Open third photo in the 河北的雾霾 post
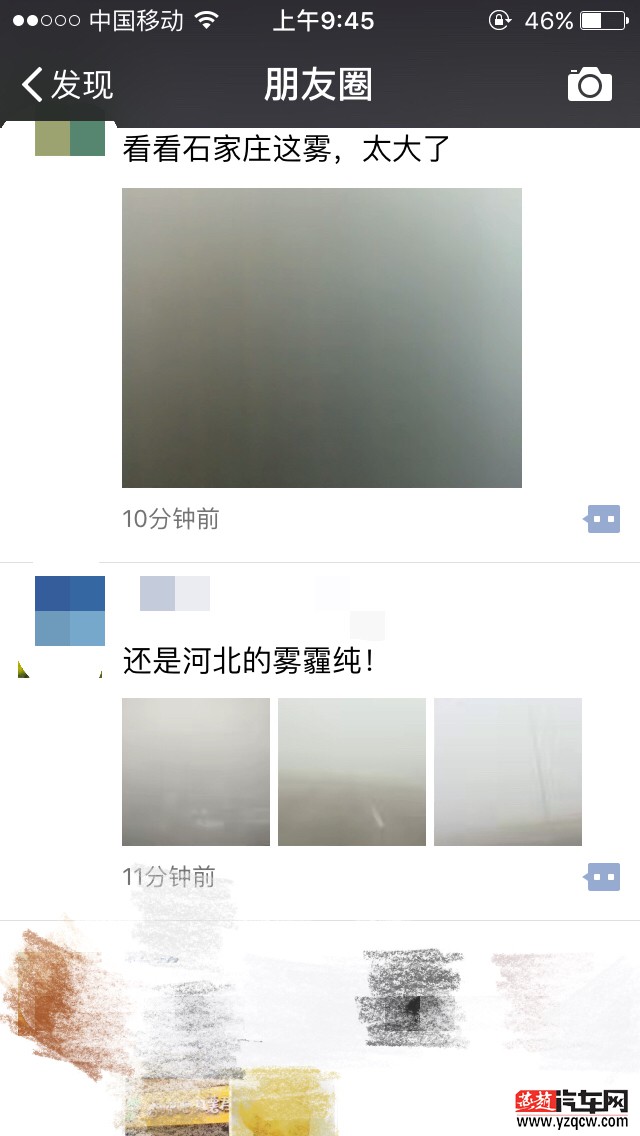This screenshot has width=640, height=1136. click(508, 772)
